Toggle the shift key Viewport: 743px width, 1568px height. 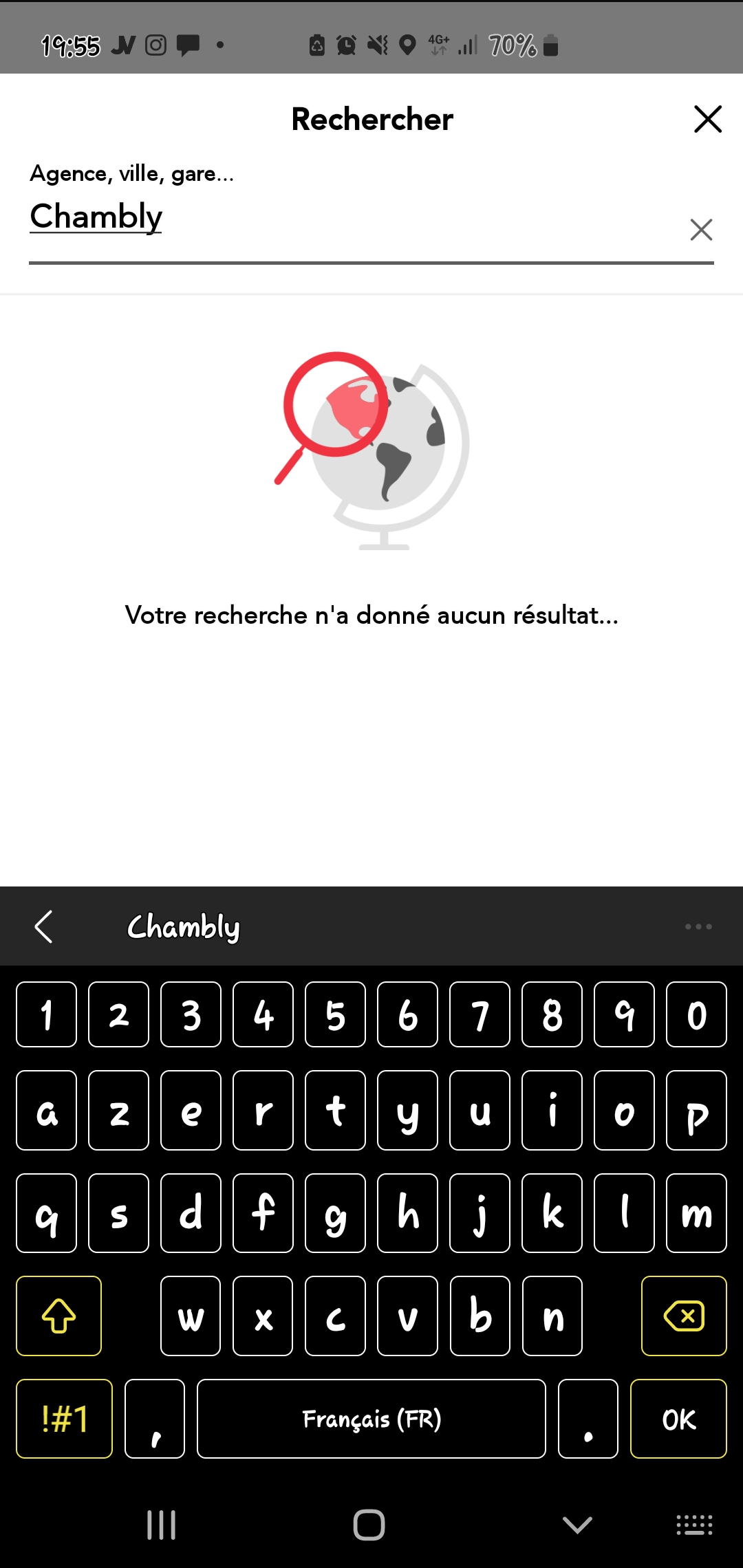pyautogui.click(x=59, y=1316)
